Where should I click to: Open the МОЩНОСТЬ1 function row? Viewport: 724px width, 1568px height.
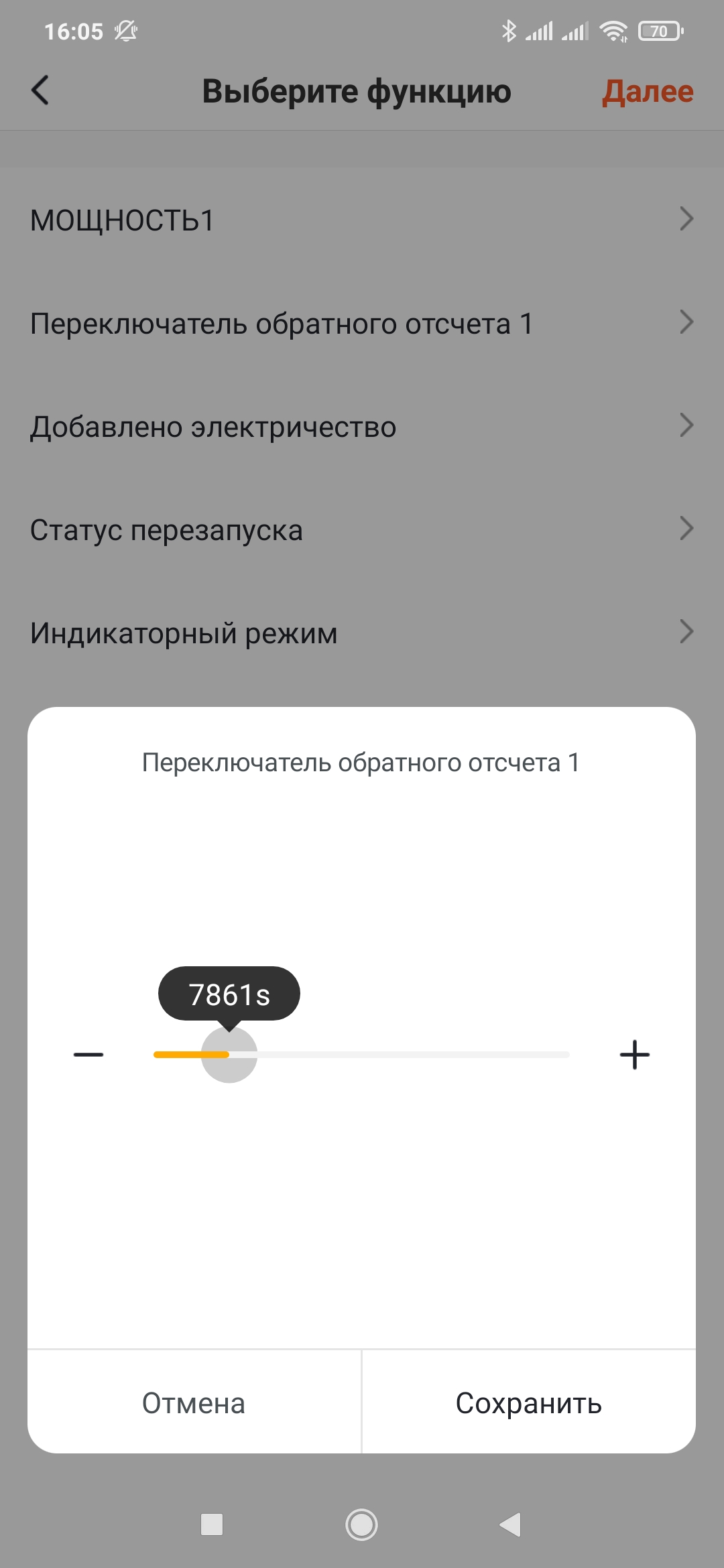(362, 220)
